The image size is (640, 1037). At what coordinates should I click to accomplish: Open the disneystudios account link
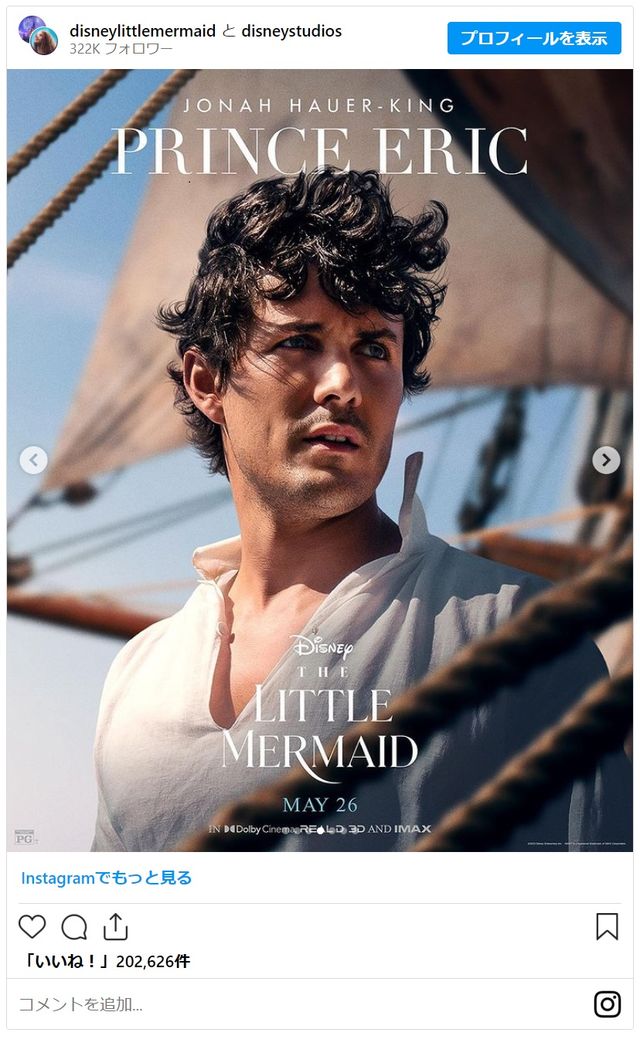pos(291,31)
